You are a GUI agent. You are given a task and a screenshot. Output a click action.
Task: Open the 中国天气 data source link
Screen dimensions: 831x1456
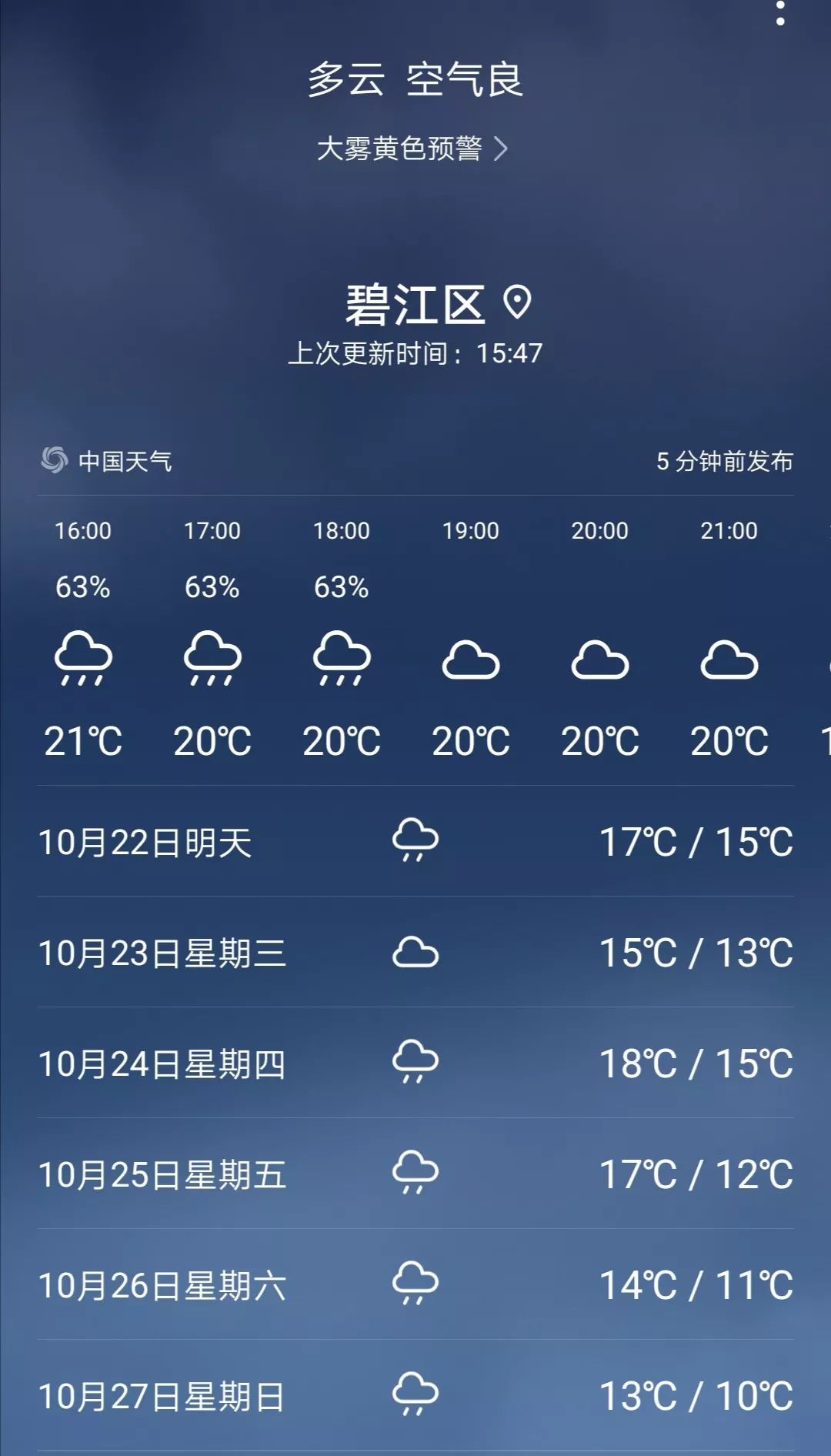106,461
